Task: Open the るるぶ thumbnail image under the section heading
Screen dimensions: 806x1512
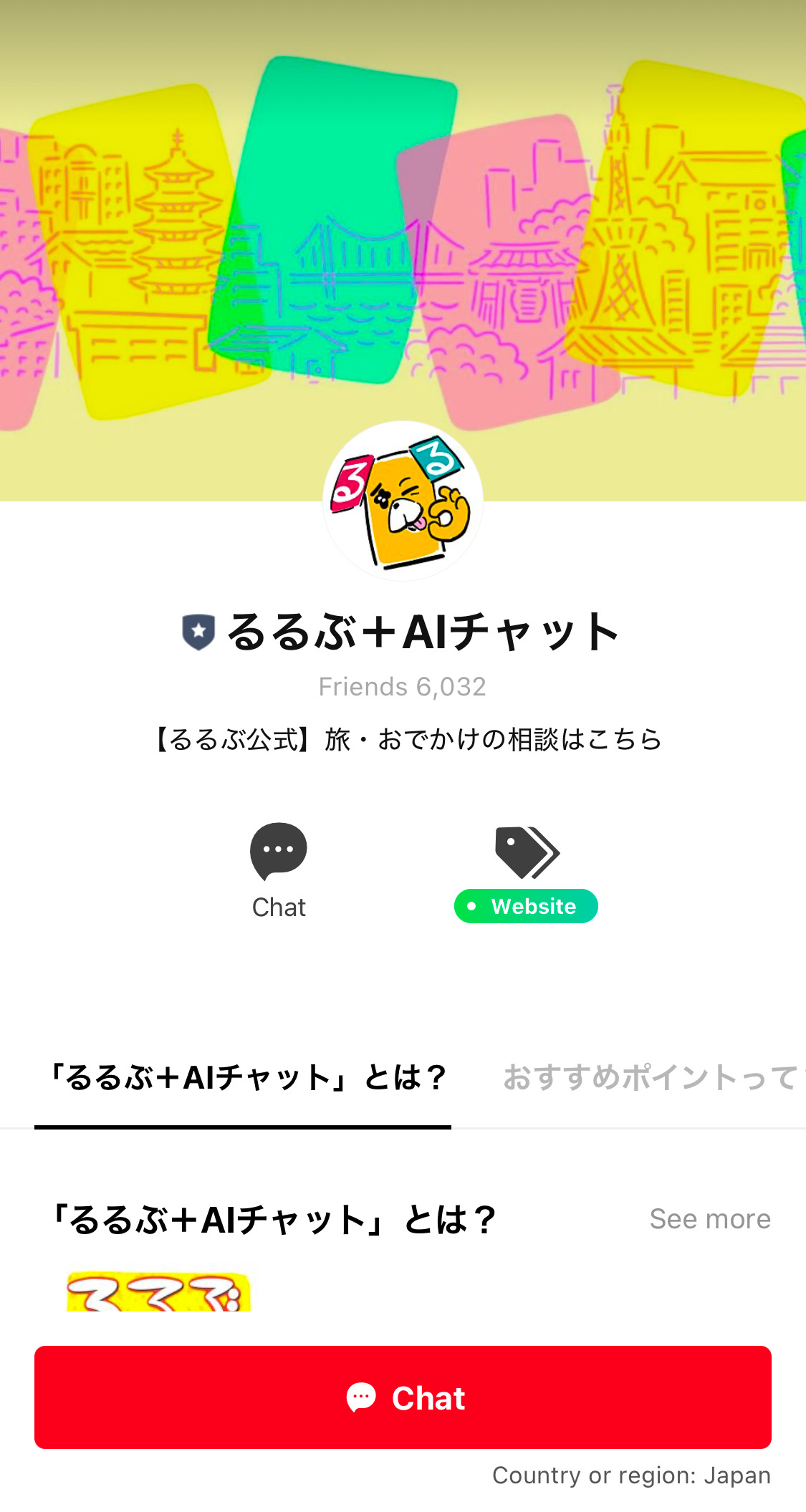Action: [158, 1292]
